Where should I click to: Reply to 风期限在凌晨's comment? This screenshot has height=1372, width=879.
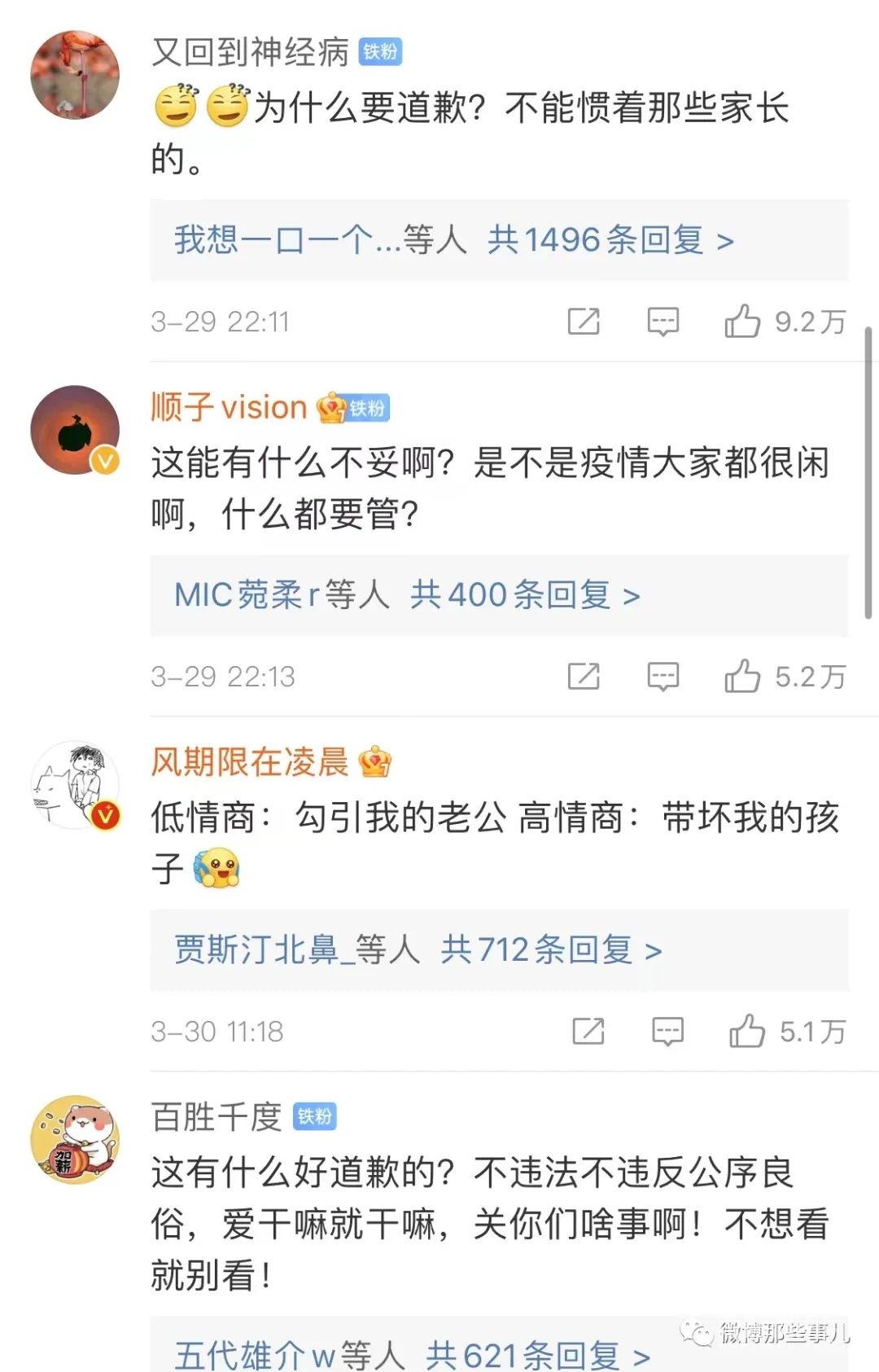click(x=667, y=1032)
